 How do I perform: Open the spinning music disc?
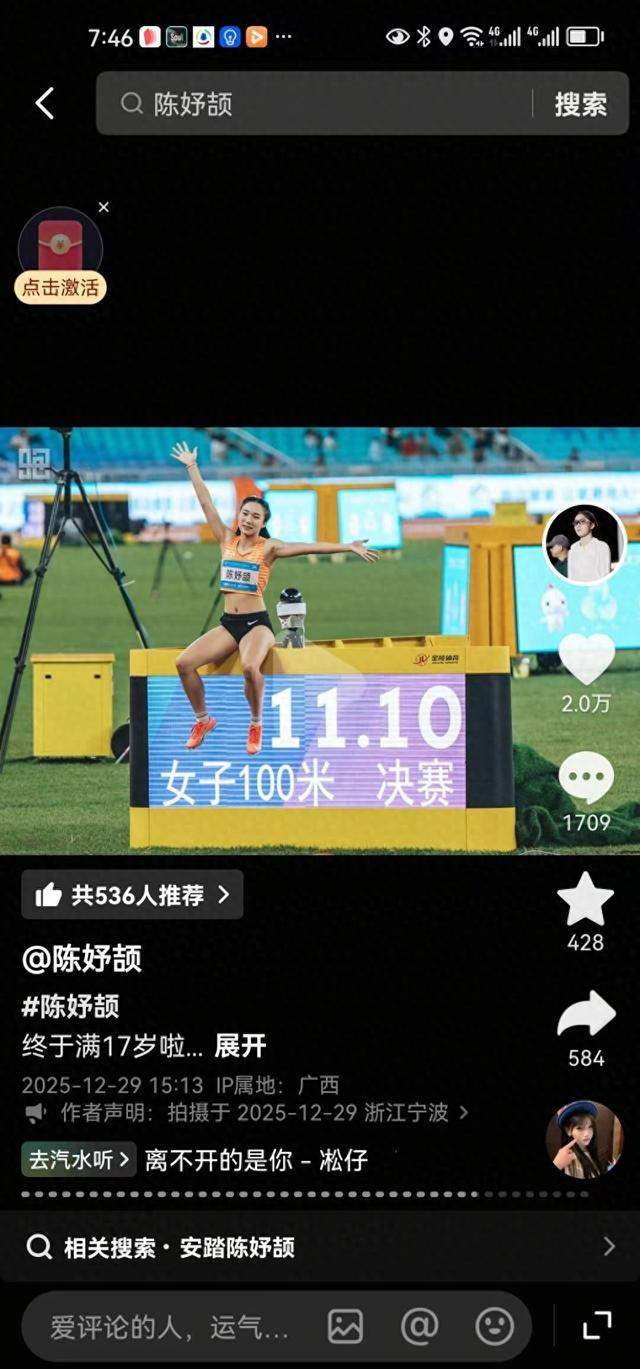[x=584, y=1140]
